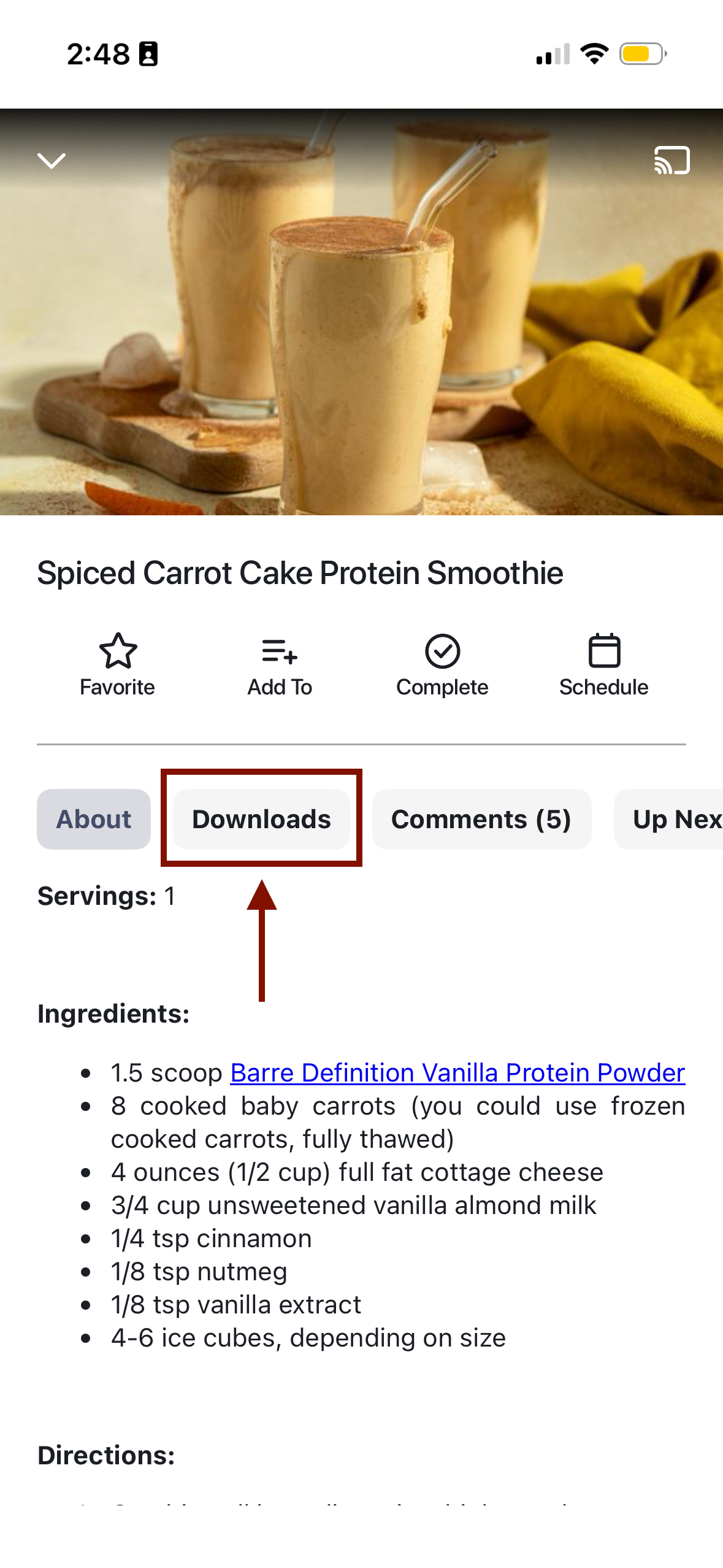Mark the smoothie recipe as Favorite
Image resolution: width=723 pixels, height=1568 pixels.
click(117, 665)
